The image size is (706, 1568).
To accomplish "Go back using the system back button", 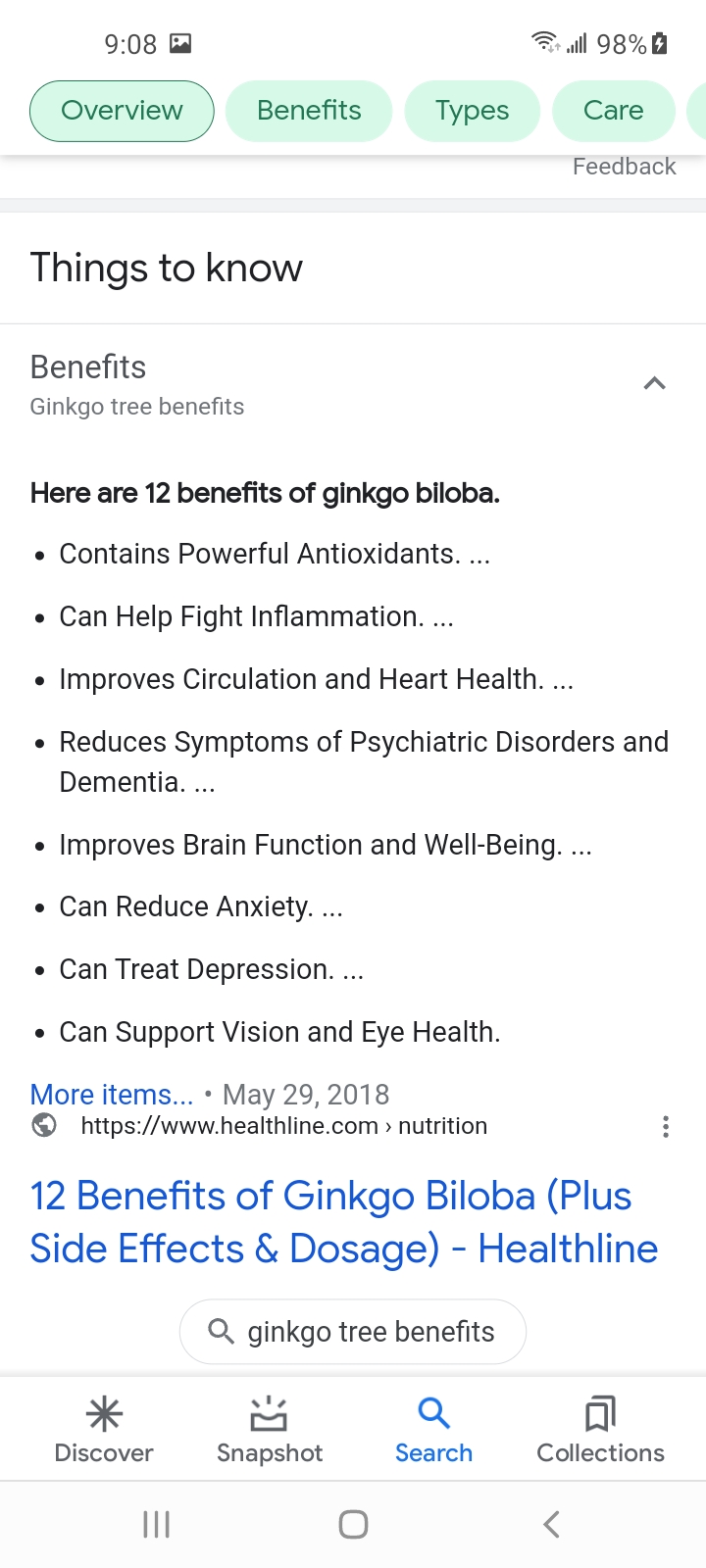I will coord(551,1524).
